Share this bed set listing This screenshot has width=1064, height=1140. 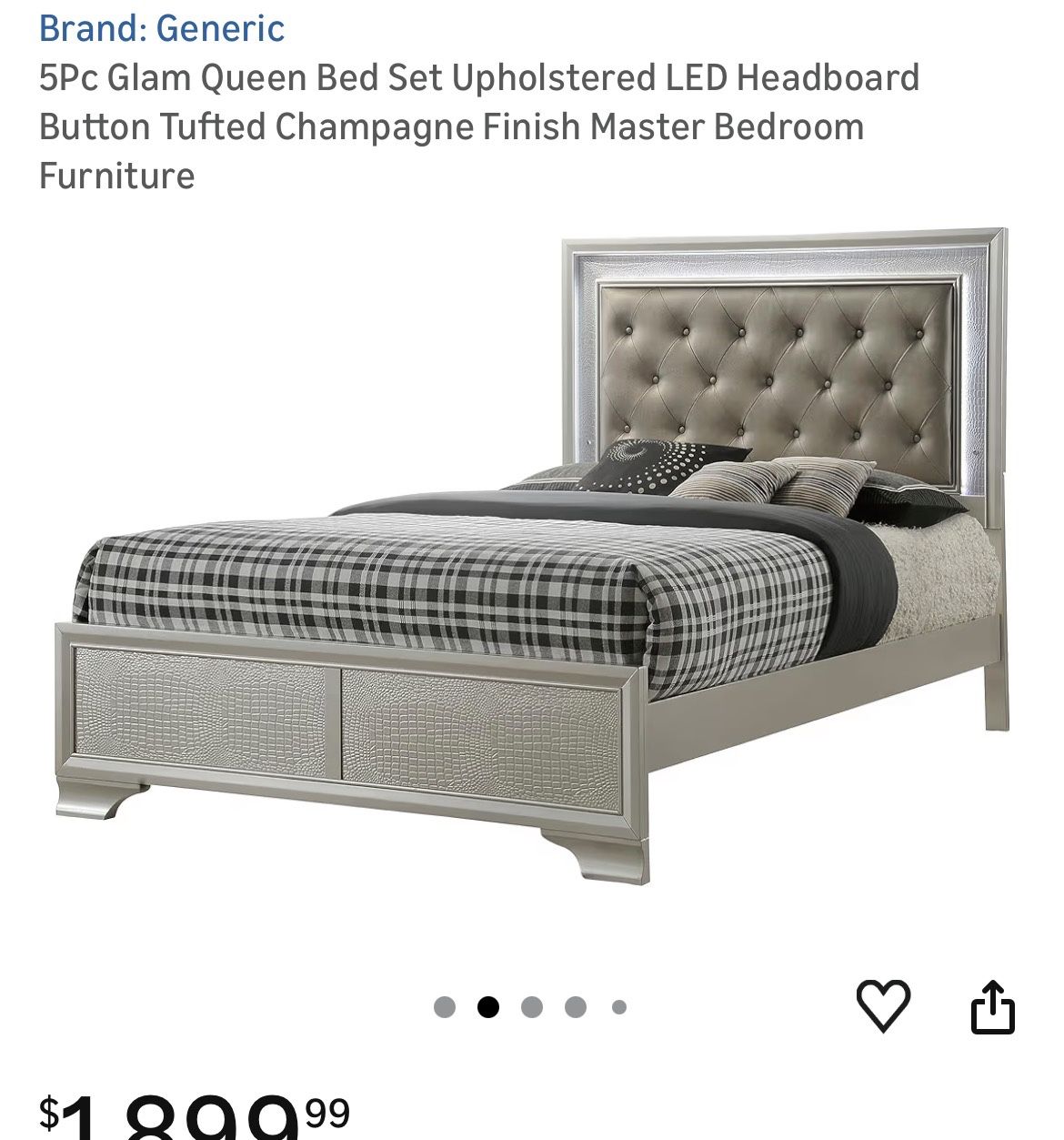pos(992,1006)
